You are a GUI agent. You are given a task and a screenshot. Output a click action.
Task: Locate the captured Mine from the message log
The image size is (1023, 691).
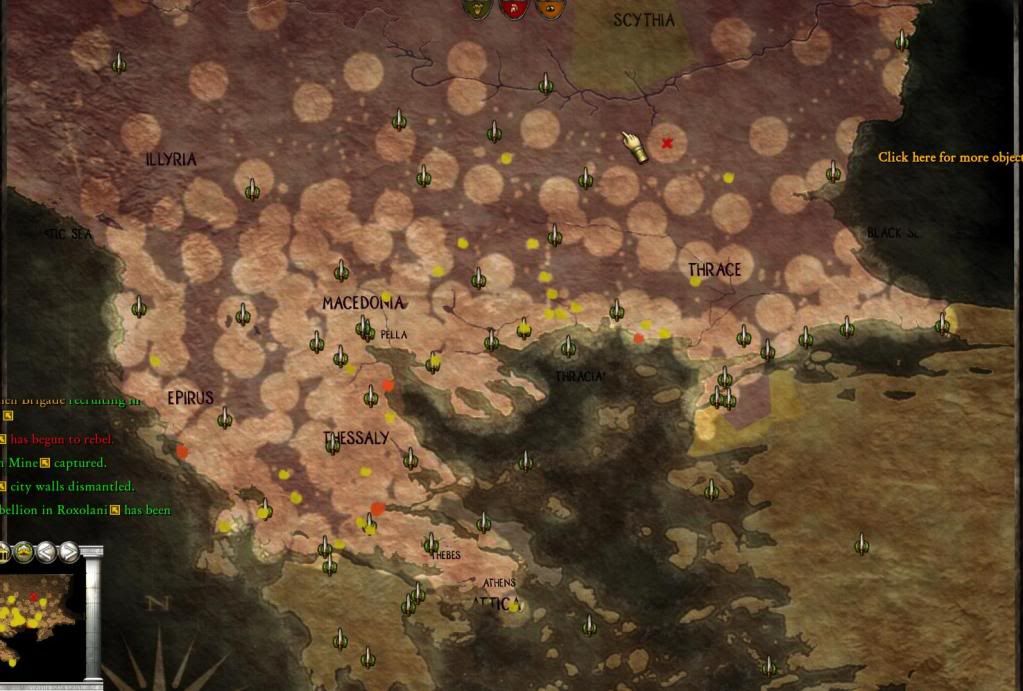pyautogui.click(x=45, y=463)
